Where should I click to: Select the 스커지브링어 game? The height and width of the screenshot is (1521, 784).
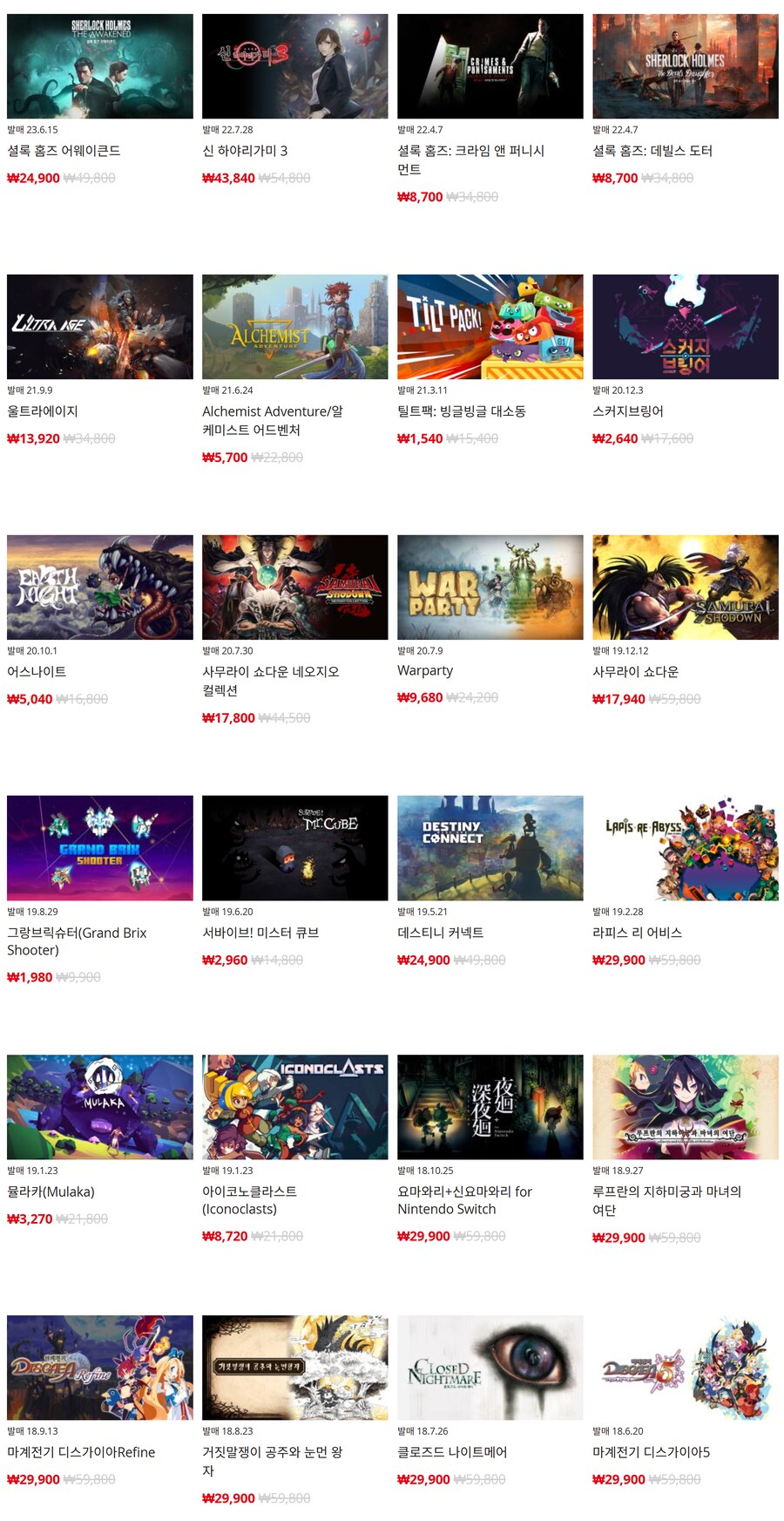pos(685,327)
